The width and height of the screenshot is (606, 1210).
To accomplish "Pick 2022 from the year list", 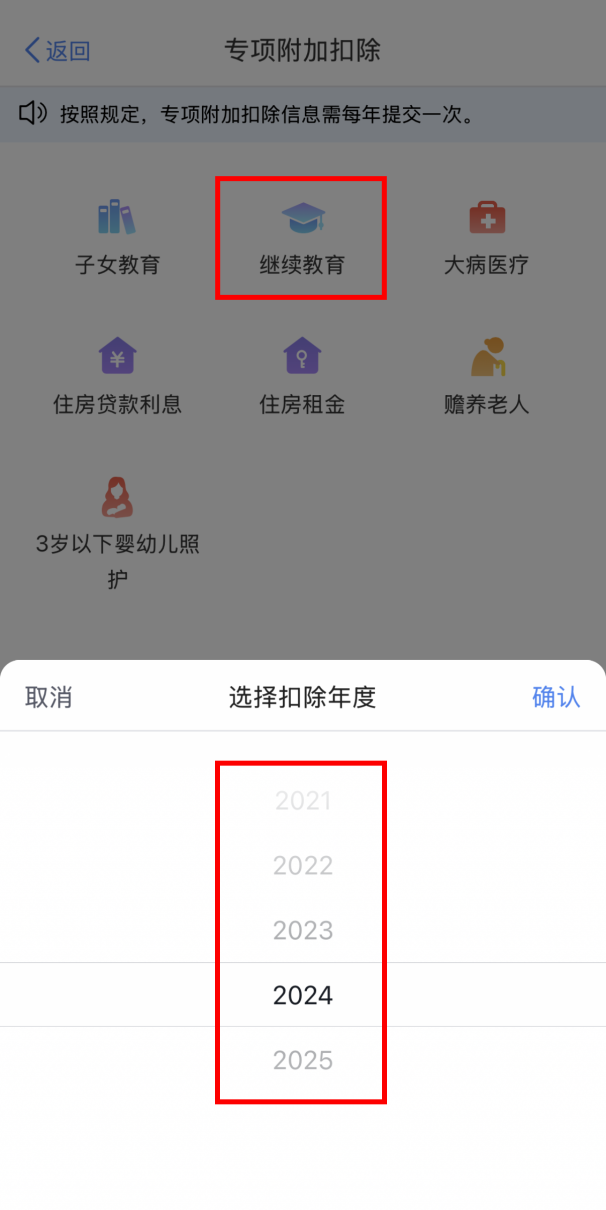I will coord(303,865).
